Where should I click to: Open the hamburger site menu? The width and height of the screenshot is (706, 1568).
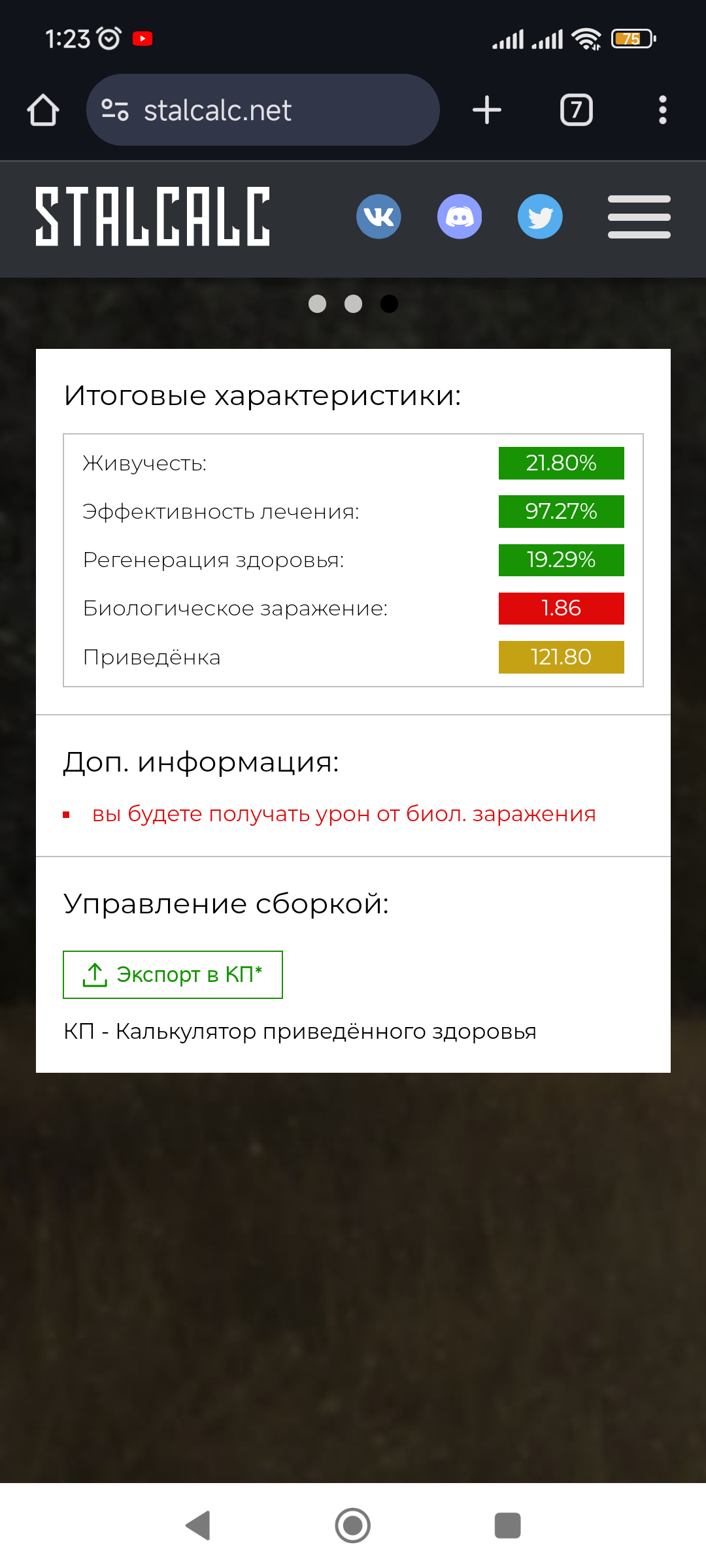click(x=639, y=216)
